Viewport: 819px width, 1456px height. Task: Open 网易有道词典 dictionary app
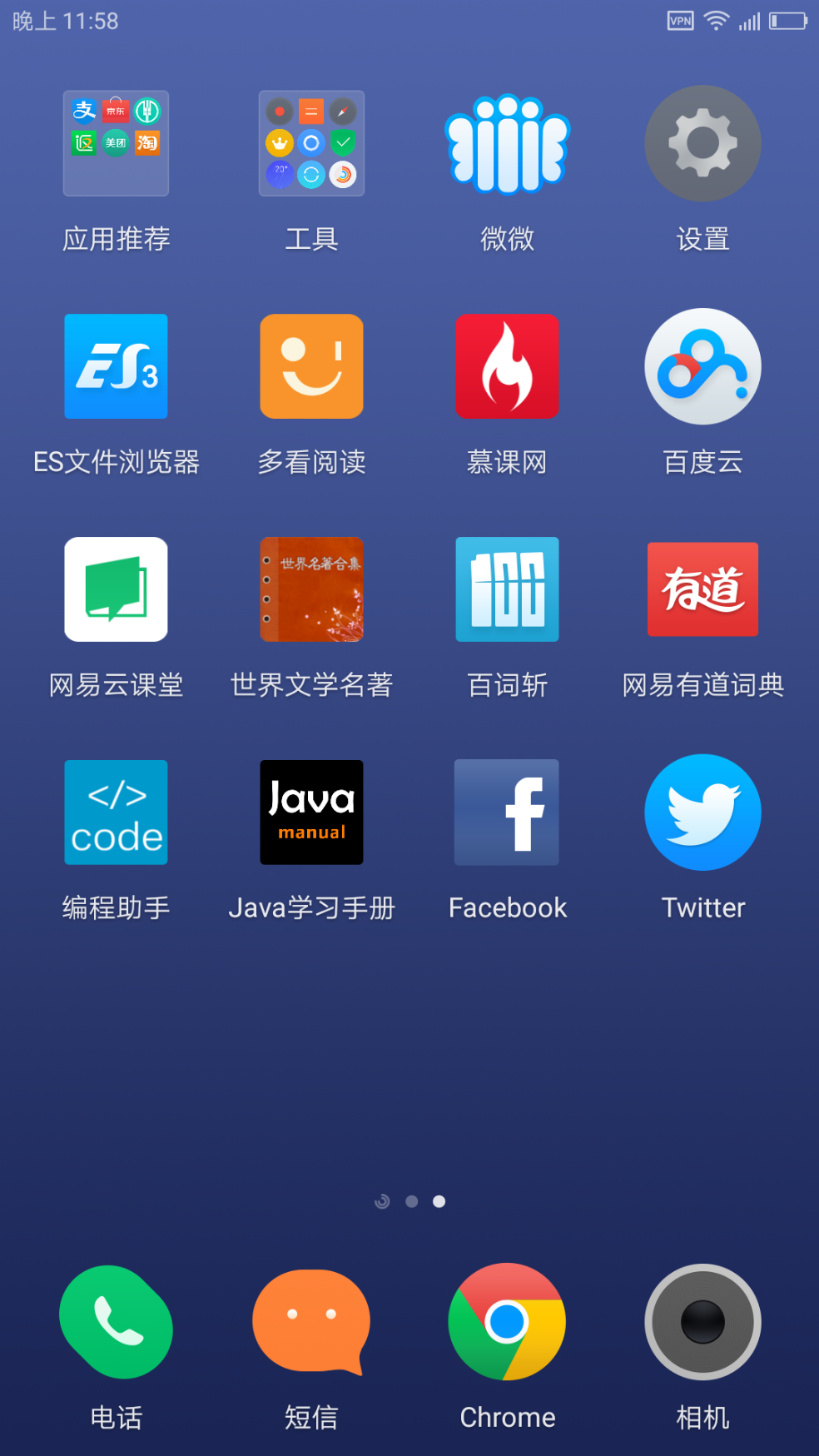702,589
